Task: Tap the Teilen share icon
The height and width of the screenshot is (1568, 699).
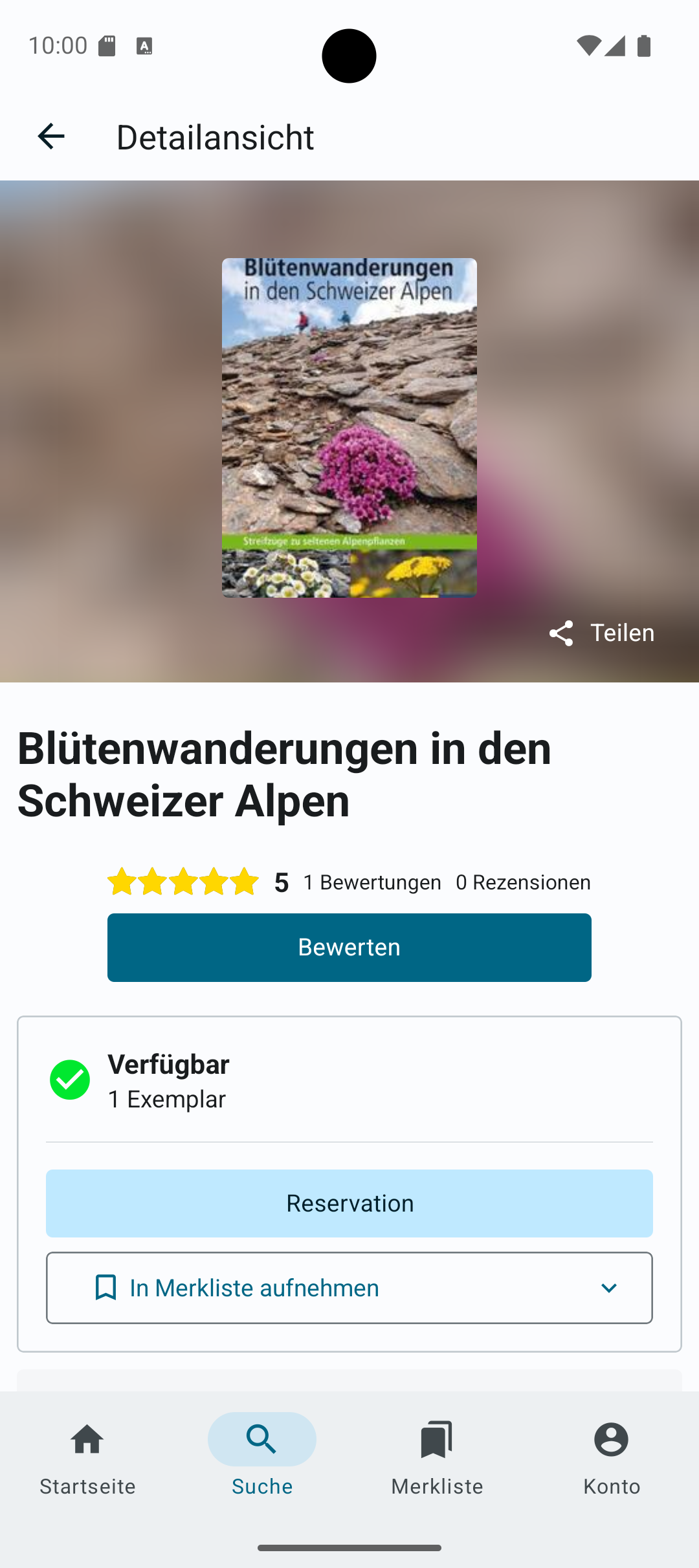Action: (562, 633)
